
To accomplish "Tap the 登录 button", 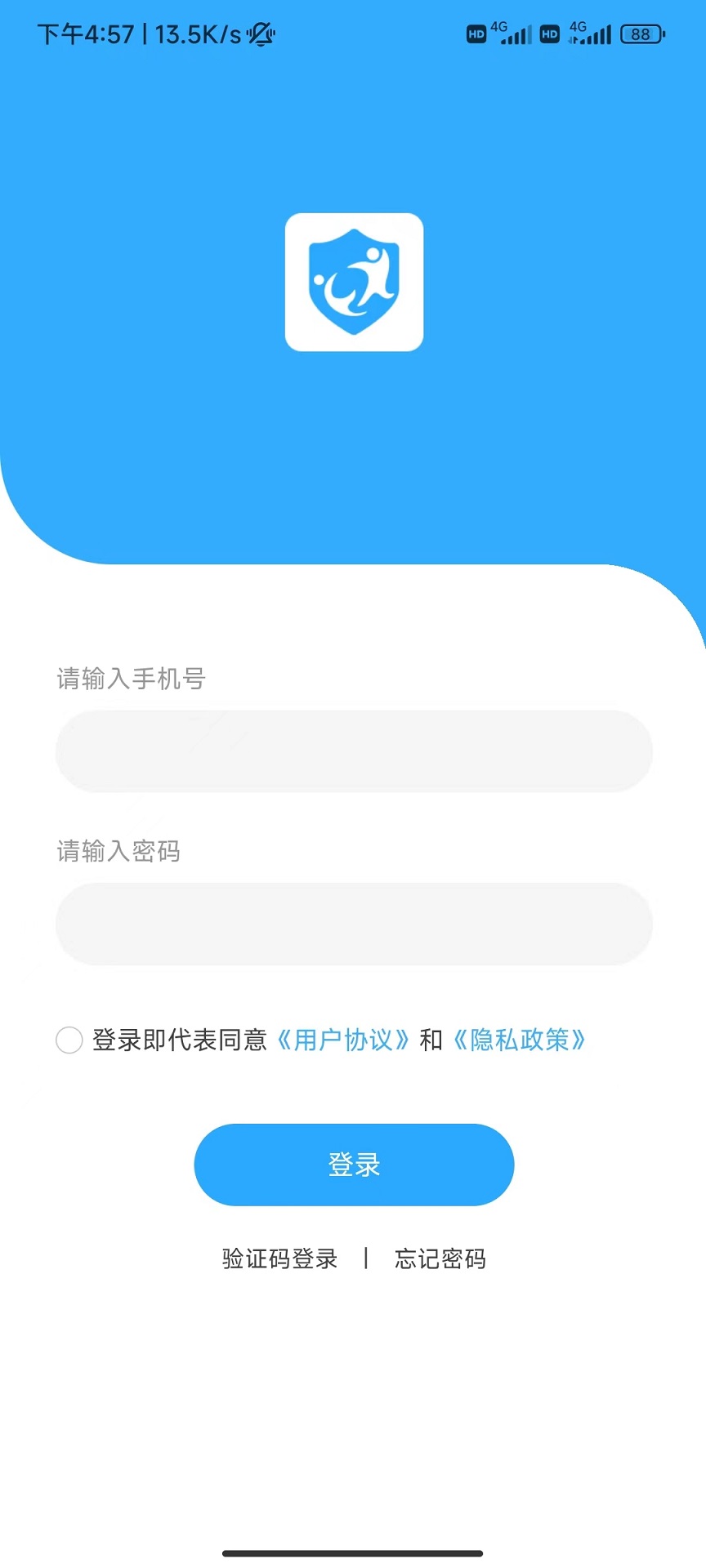I will tap(354, 1165).
